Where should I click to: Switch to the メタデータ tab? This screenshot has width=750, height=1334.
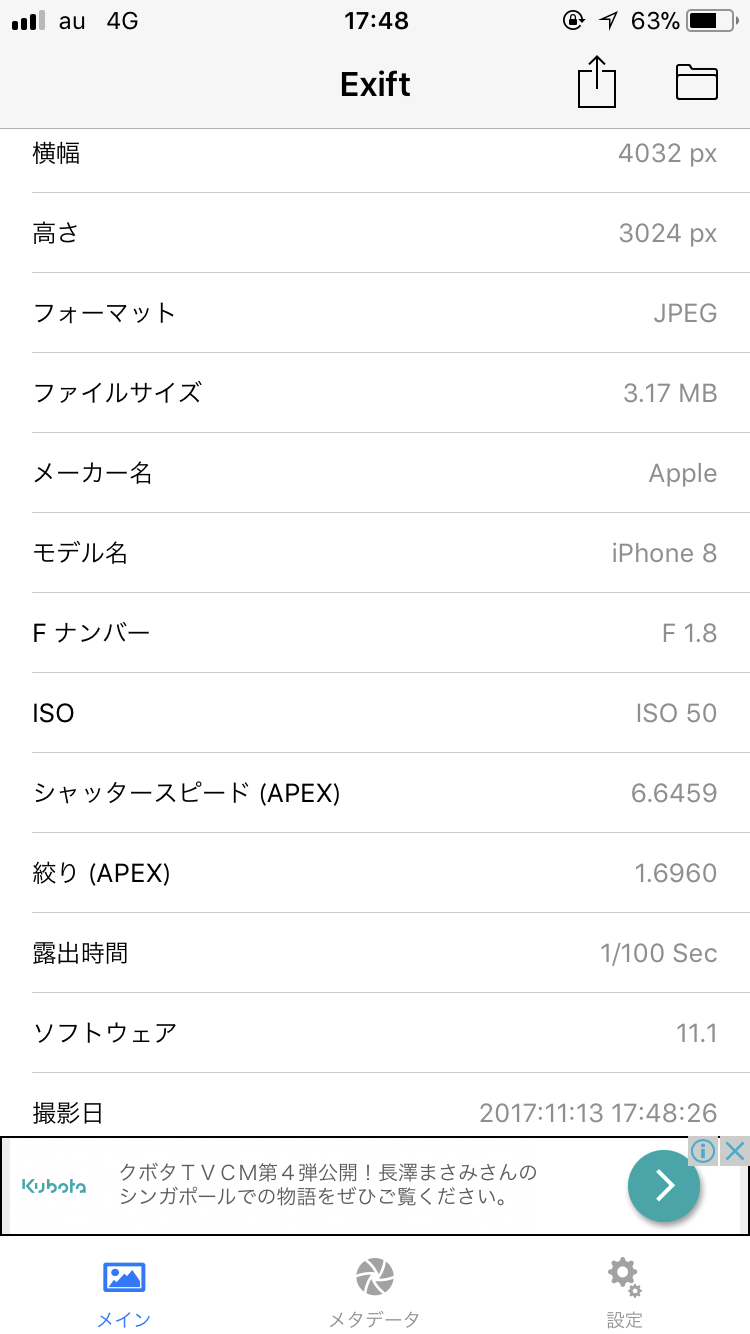[x=374, y=1290]
